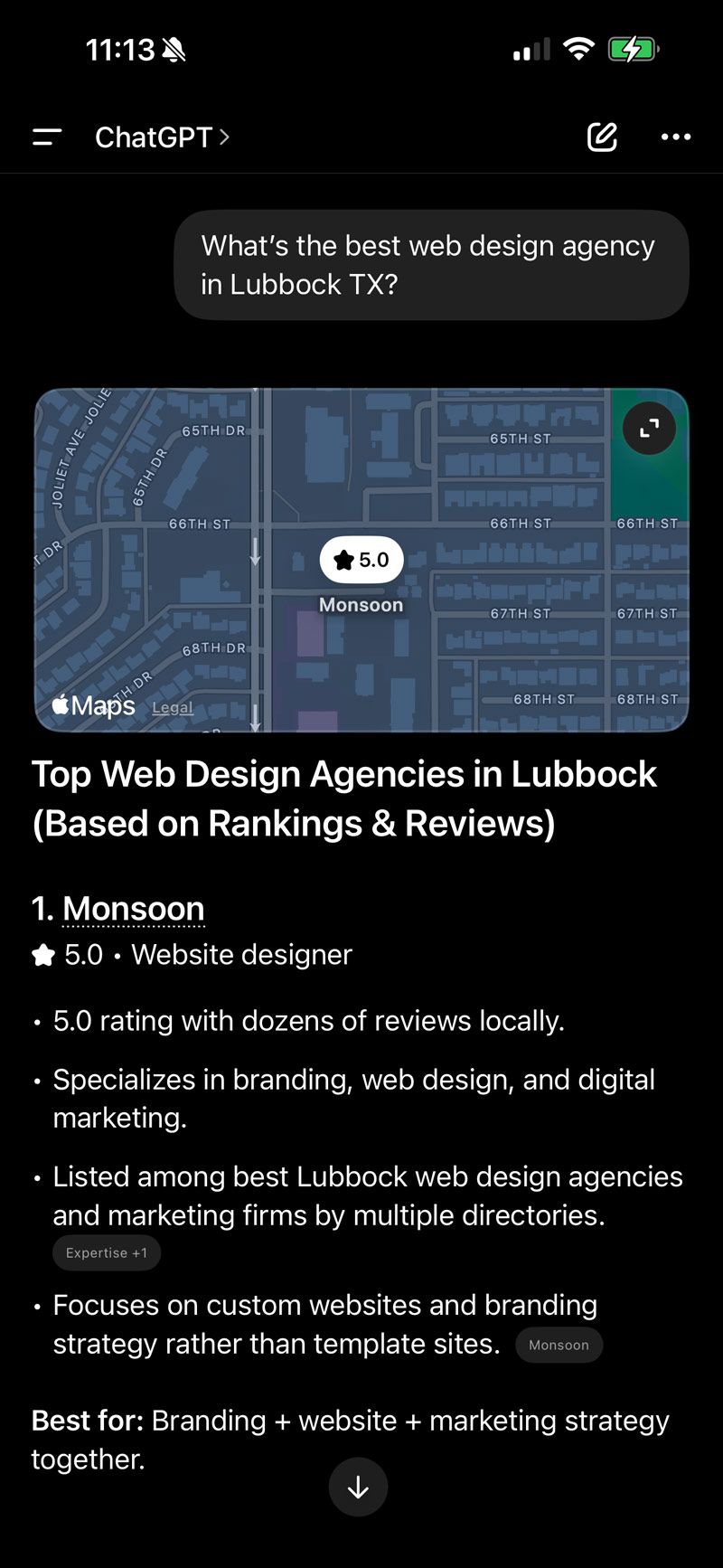The width and height of the screenshot is (723, 1568).
Task: Open the Legal link on the map
Action: (172, 708)
